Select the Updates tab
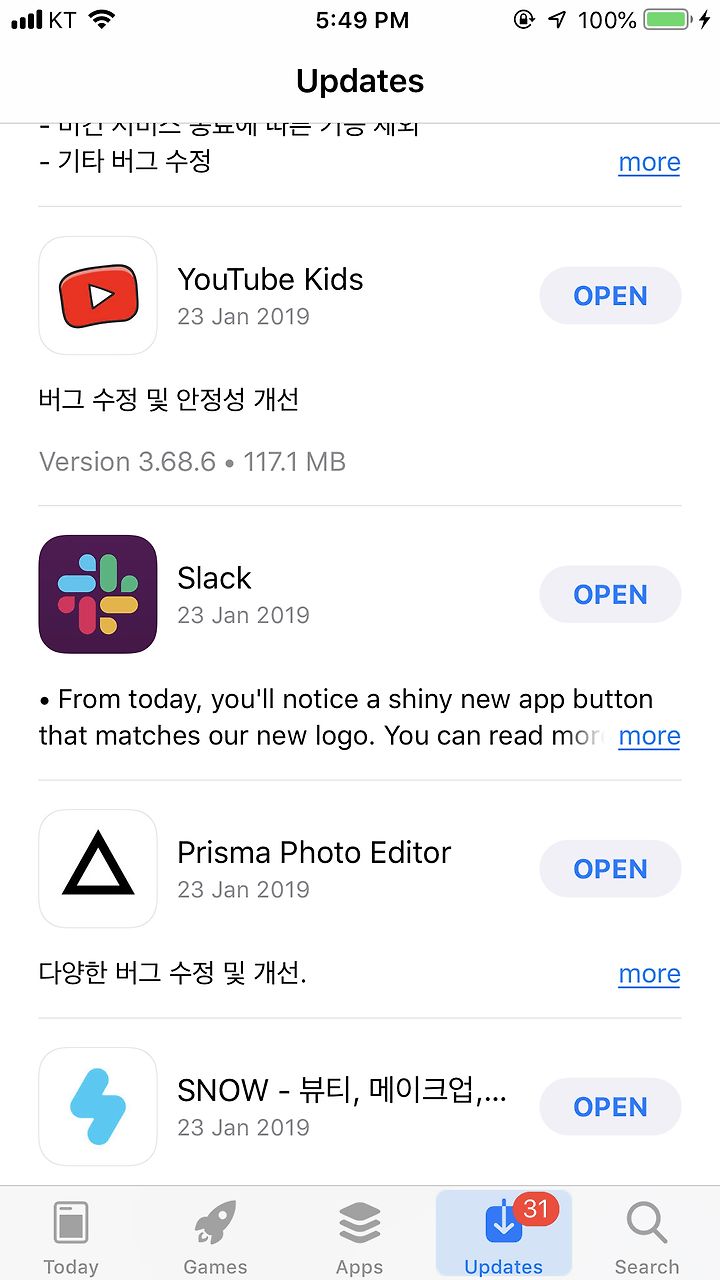720x1280 pixels. coord(504,1234)
